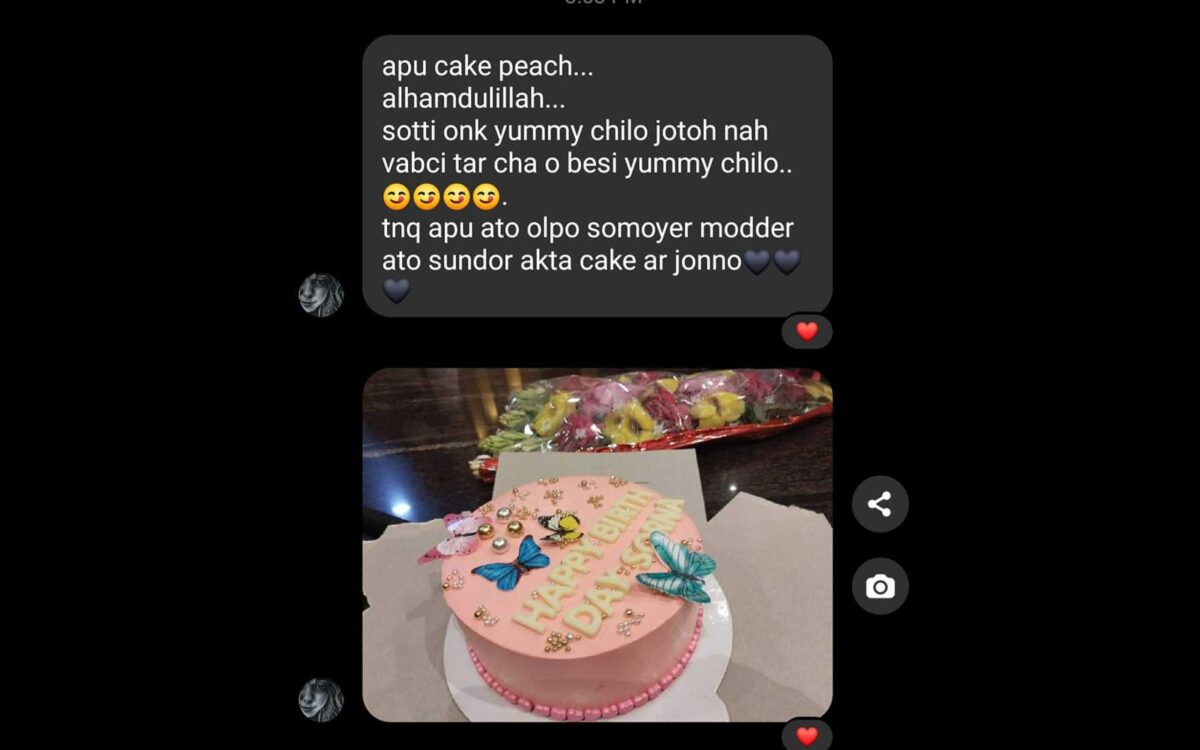
Task: Tap the camera icon beside the cake photo
Action: pos(880,586)
